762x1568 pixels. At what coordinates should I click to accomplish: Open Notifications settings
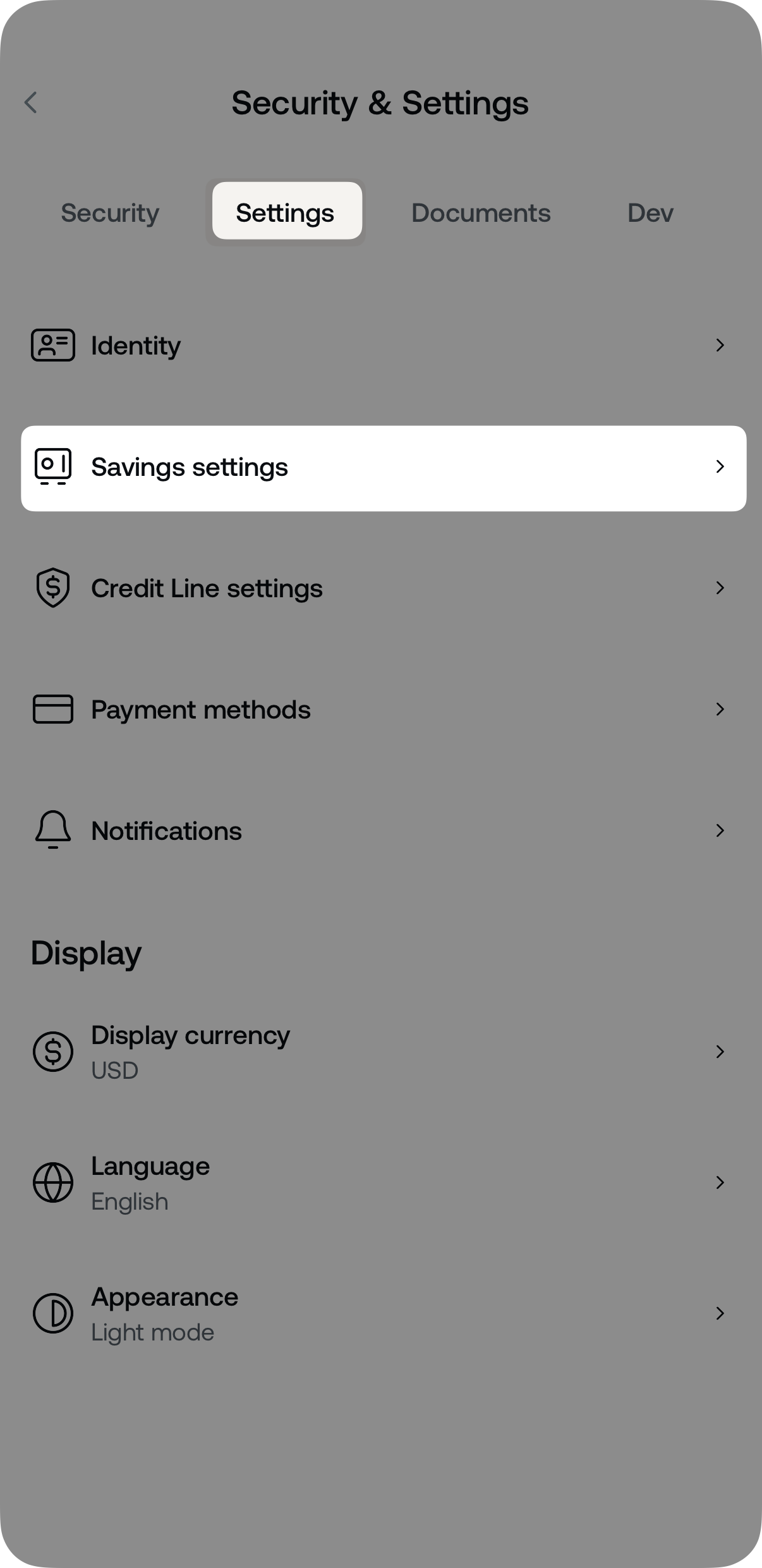(379, 831)
